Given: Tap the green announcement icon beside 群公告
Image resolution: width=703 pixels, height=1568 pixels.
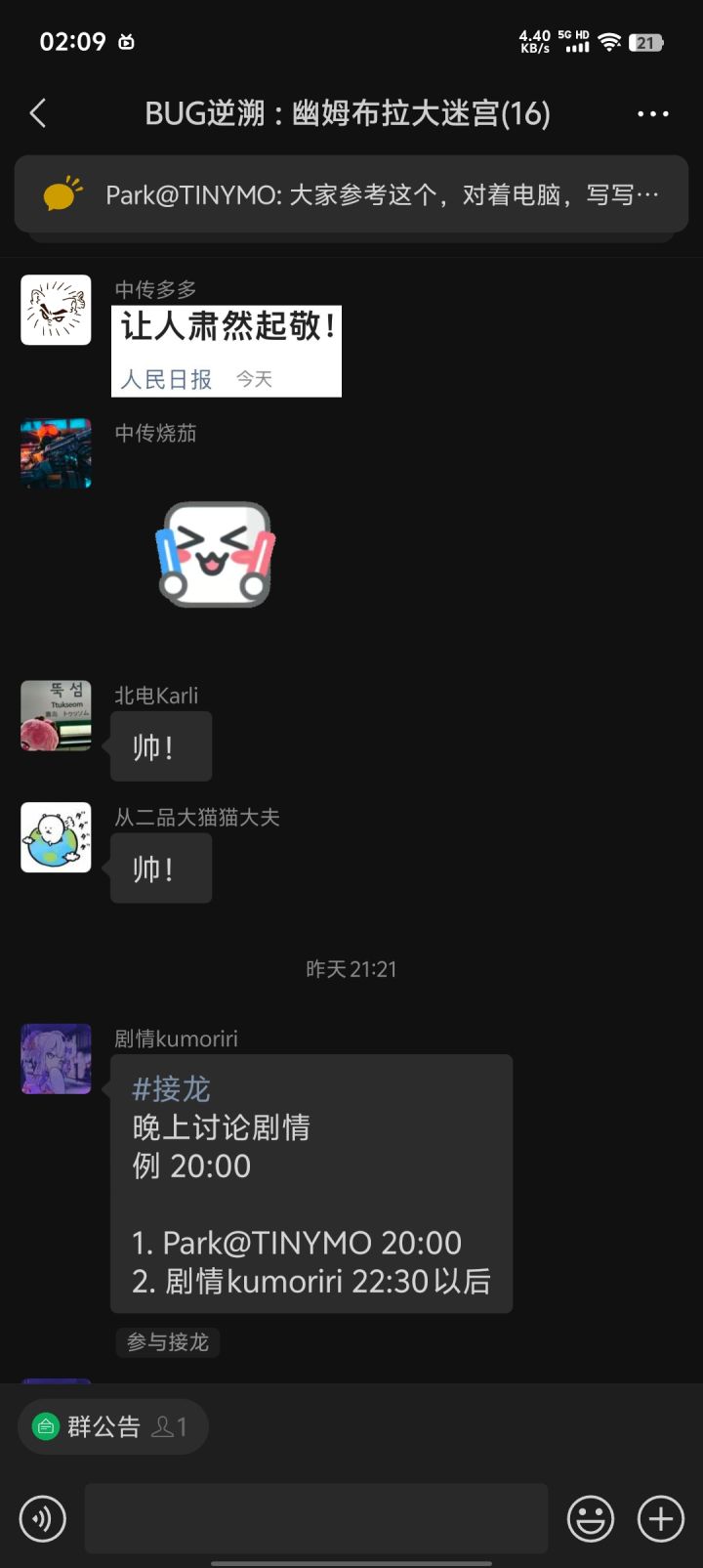Looking at the screenshot, I should pyautogui.click(x=45, y=1426).
